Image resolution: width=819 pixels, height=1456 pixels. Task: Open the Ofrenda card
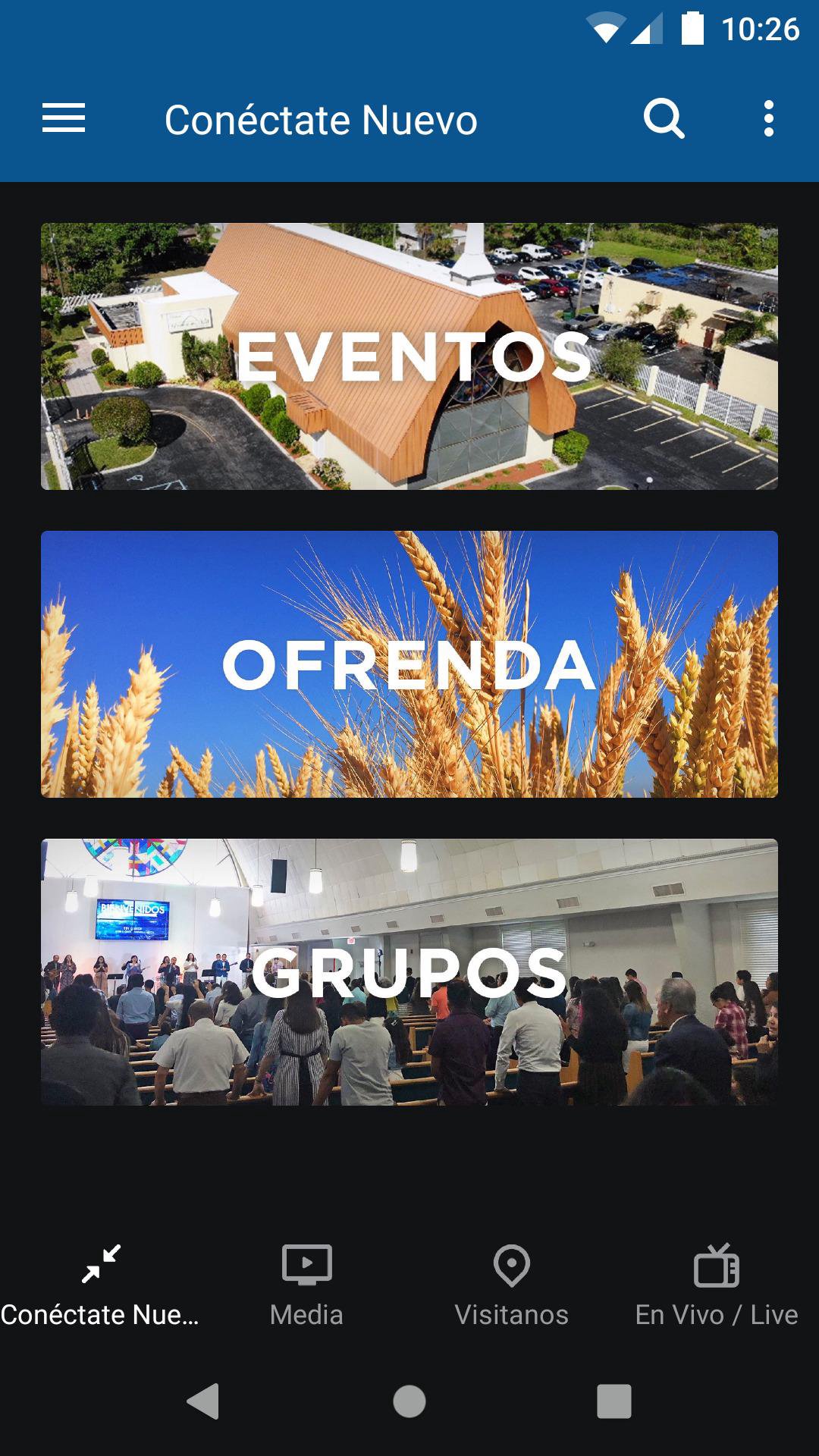pos(409,664)
